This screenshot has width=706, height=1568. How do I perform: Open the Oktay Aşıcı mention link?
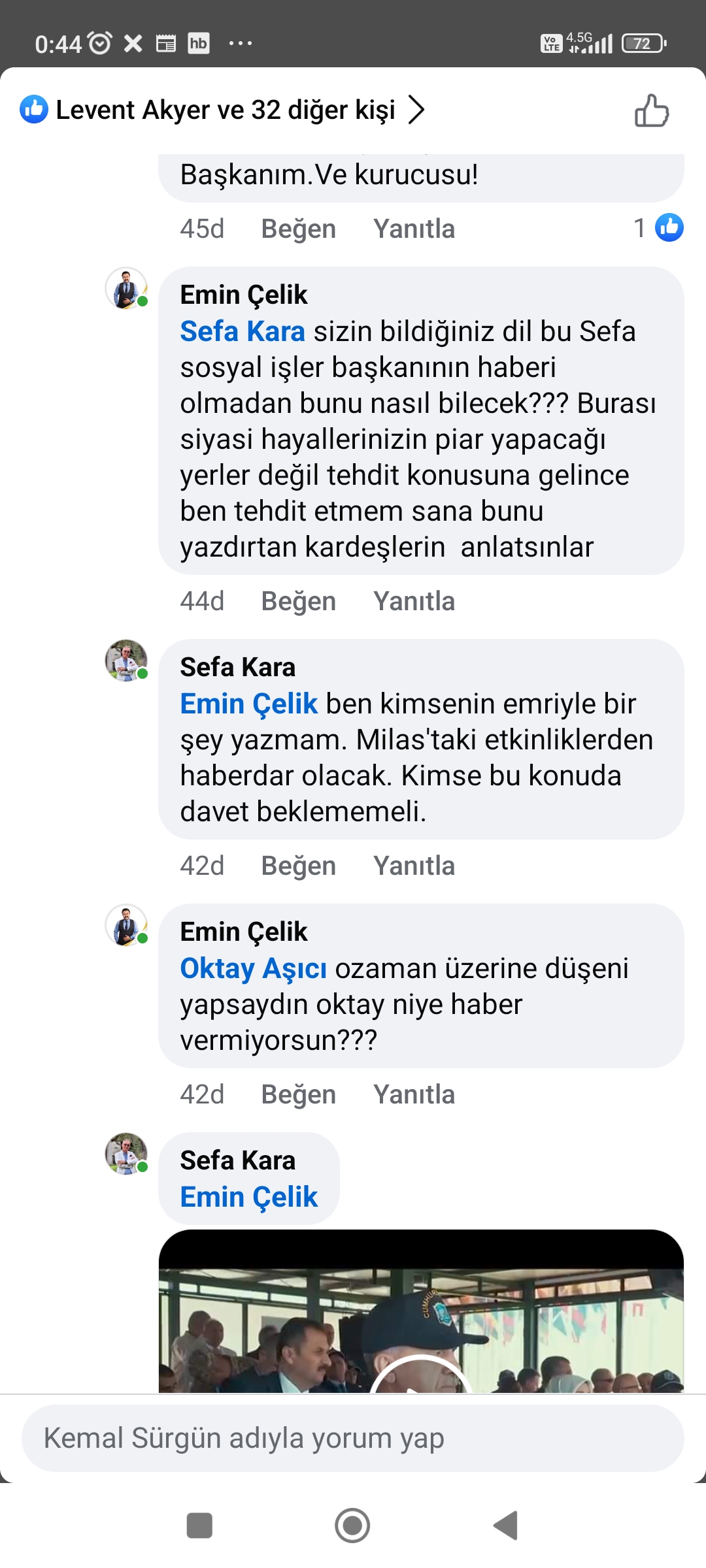click(x=253, y=968)
